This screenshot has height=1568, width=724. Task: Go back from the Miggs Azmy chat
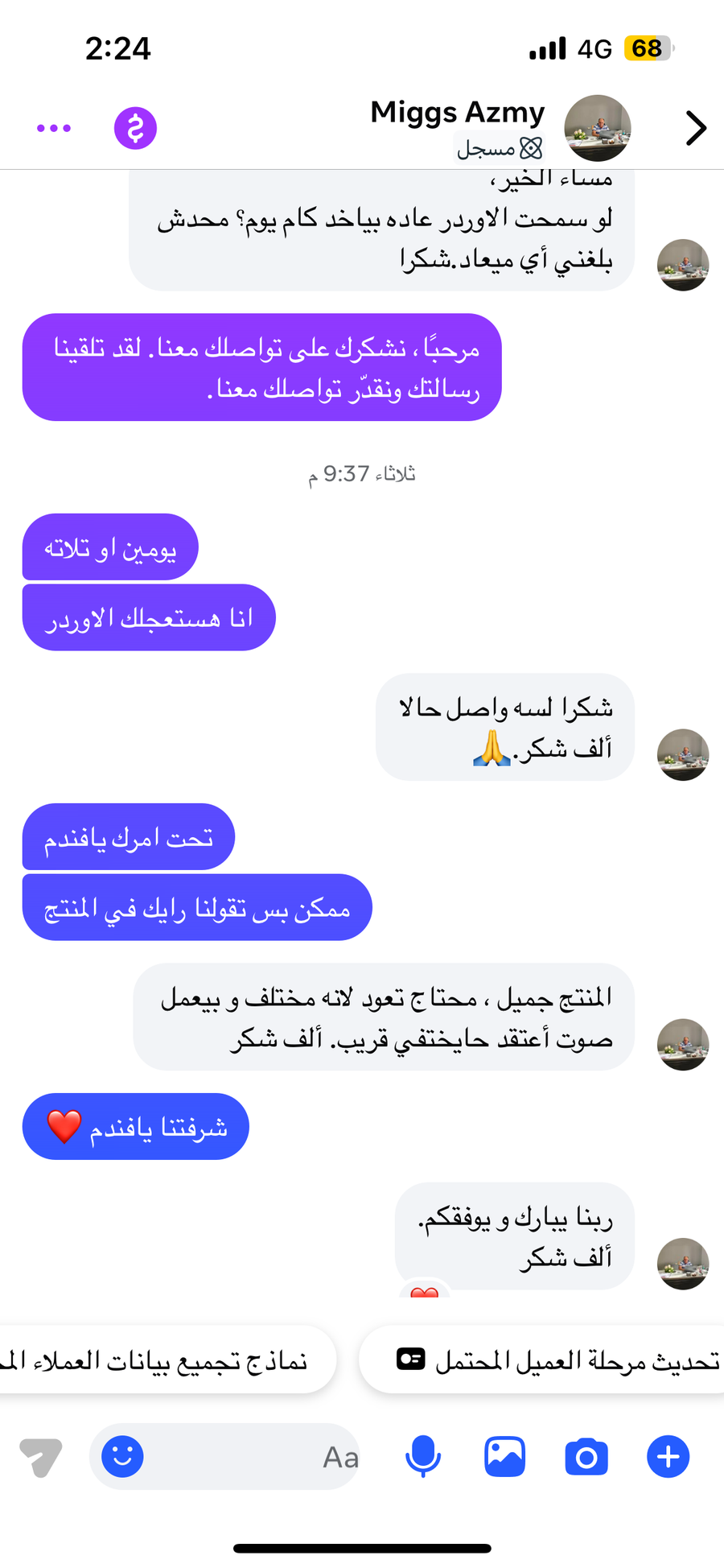696,128
